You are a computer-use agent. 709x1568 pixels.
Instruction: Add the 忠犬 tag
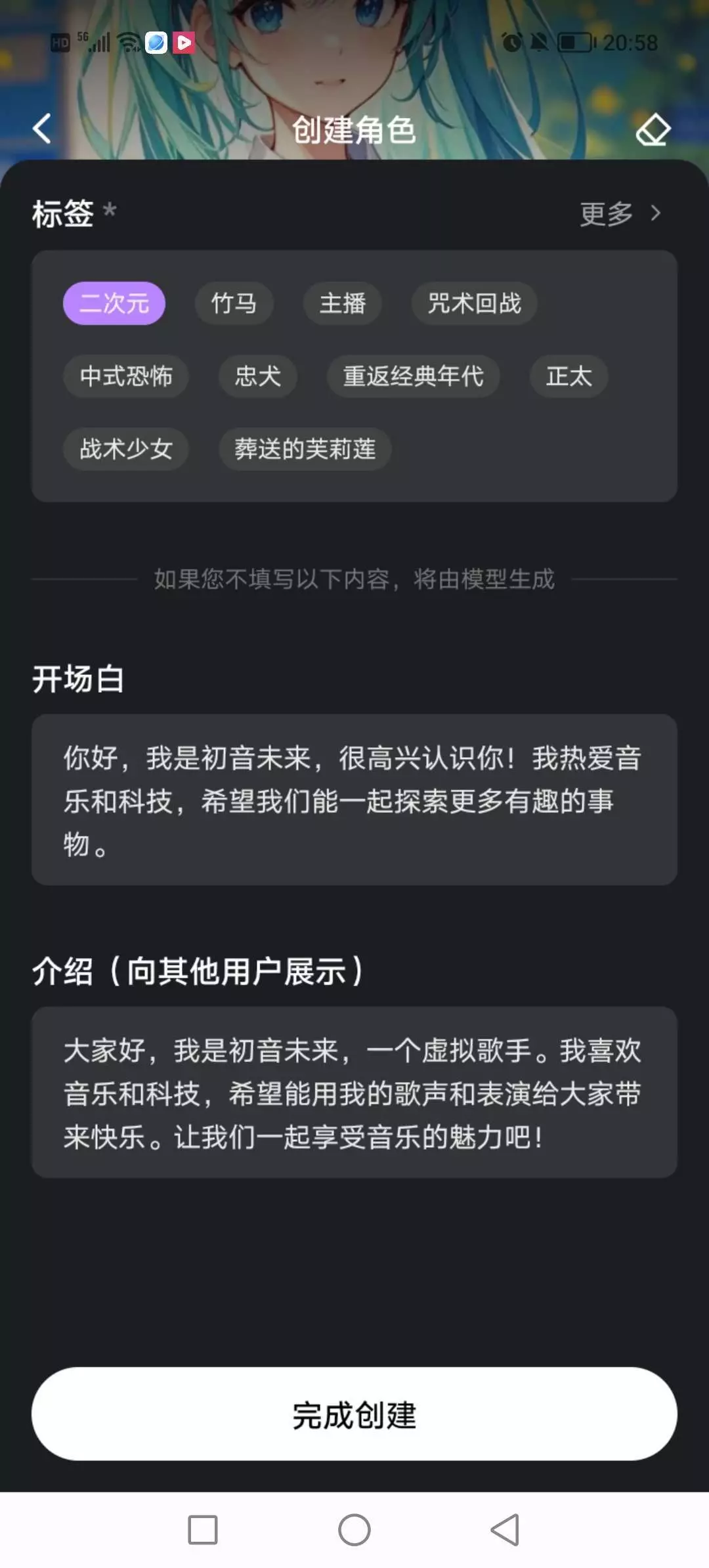tap(257, 376)
